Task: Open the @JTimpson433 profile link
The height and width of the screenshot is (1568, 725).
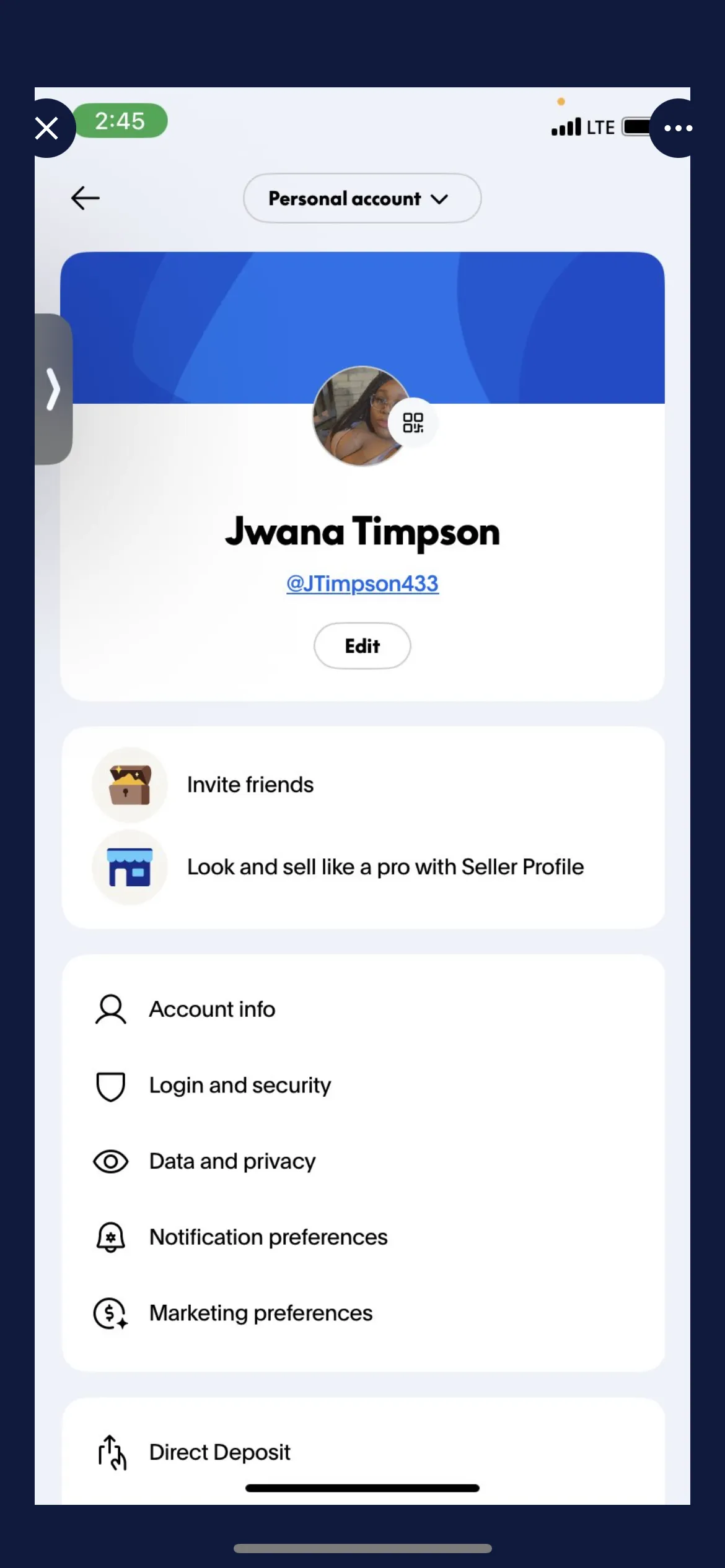Action: point(362,583)
